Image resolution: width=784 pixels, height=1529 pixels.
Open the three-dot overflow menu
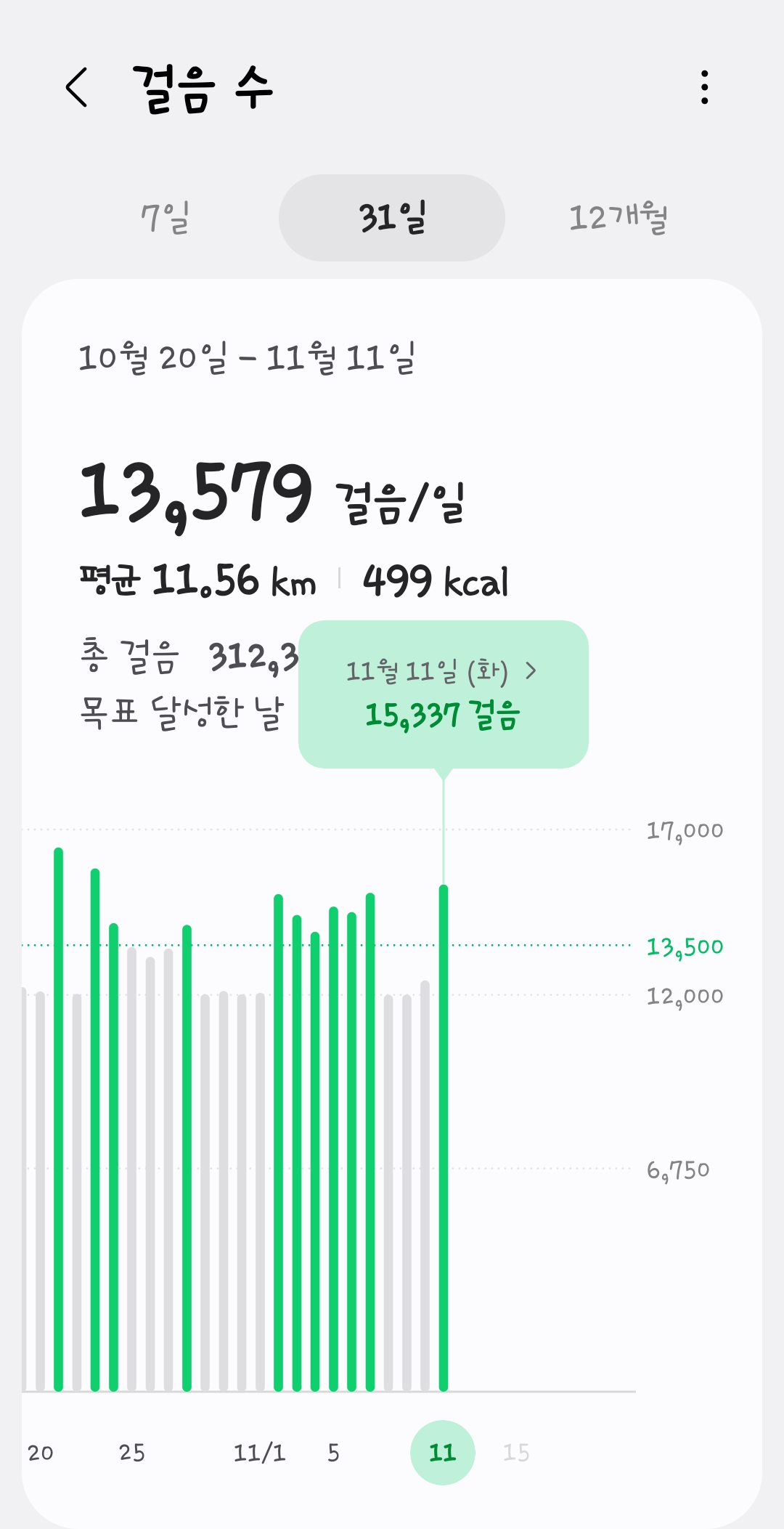704,87
